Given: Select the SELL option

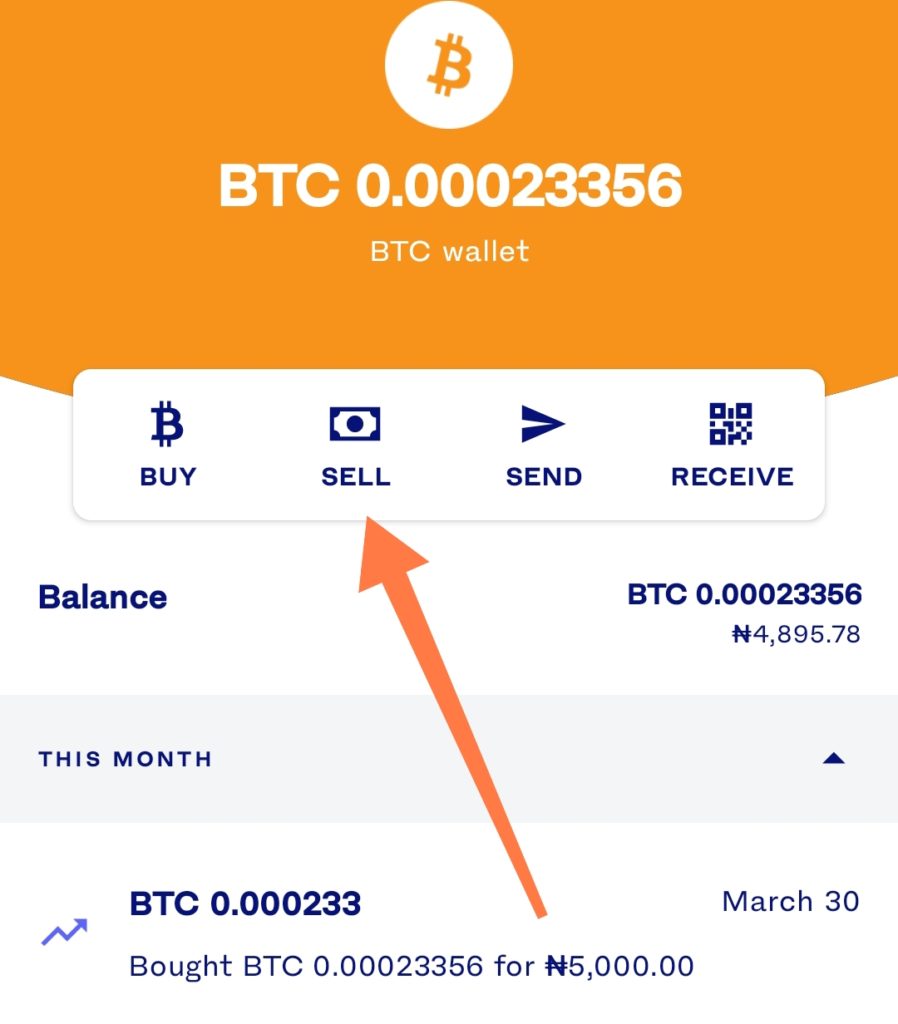Looking at the screenshot, I should point(355,444).
